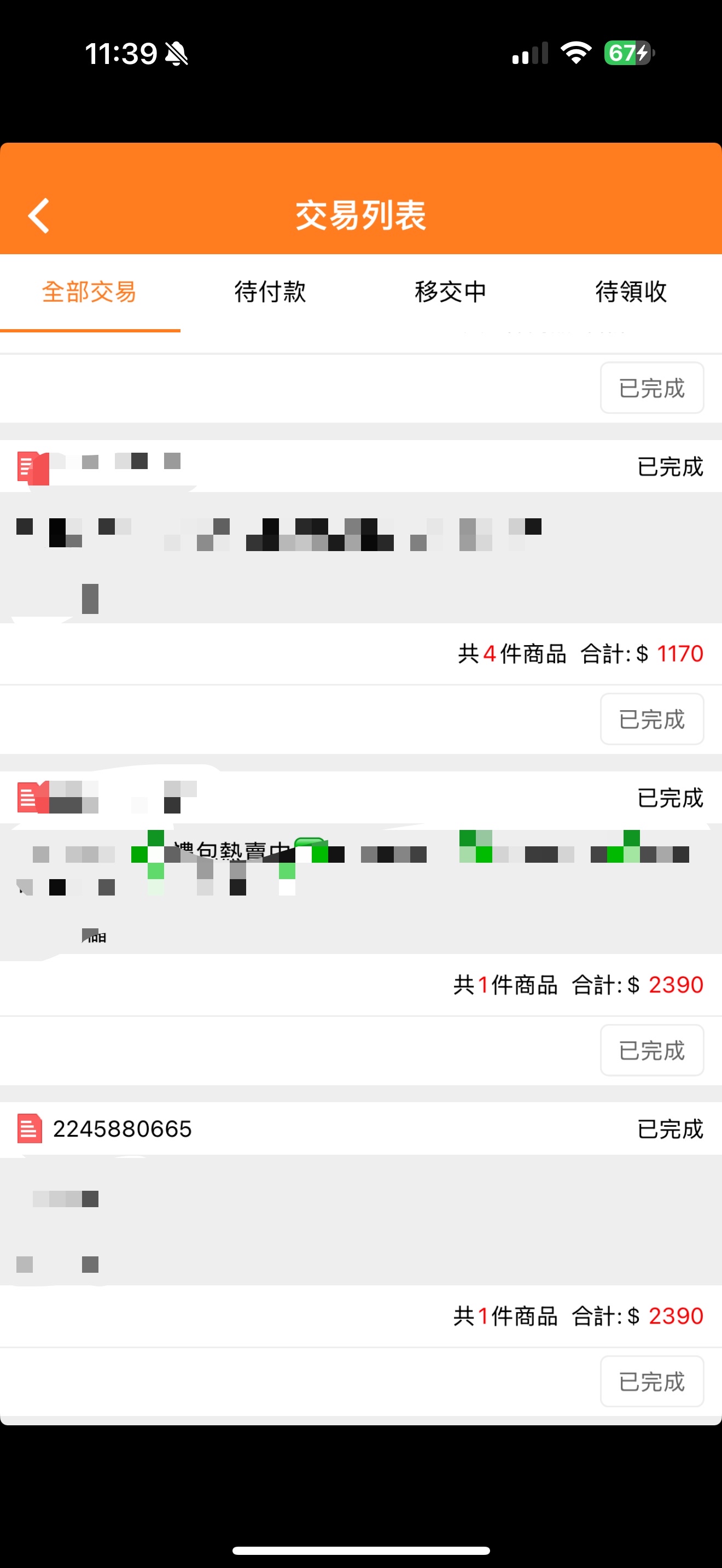The width and height of the screenshot is (722, 1568).
Task: Tap 已完成 button under transaction 2245880665
Action: pyautogui.click(x=652, y=1381)
